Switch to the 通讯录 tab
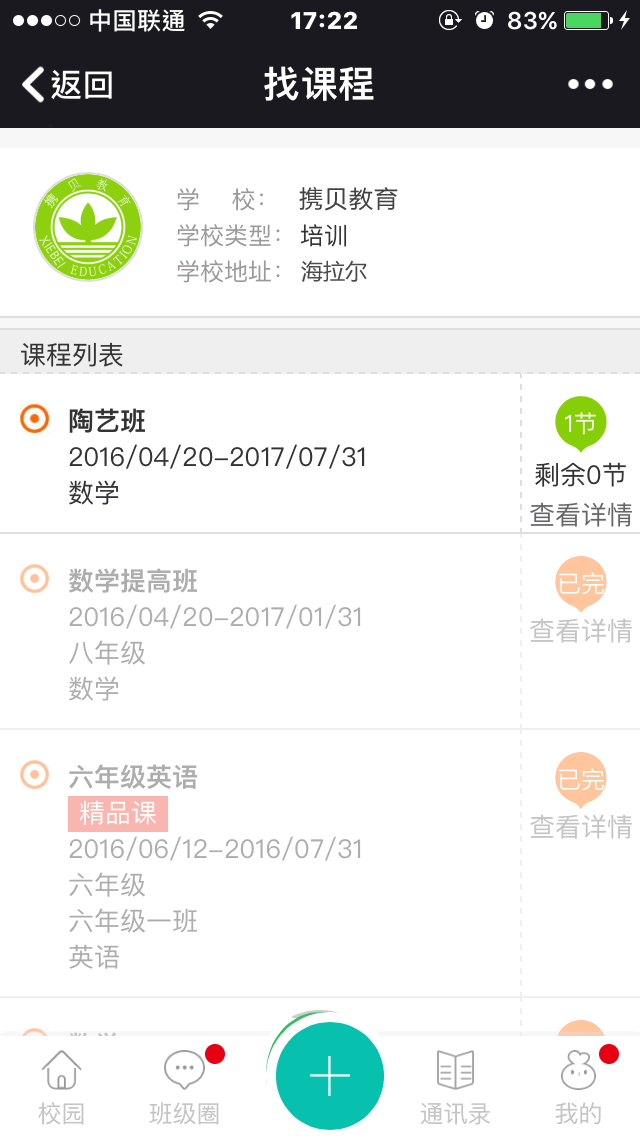 pyautogui.click(x=455, y=1087)
